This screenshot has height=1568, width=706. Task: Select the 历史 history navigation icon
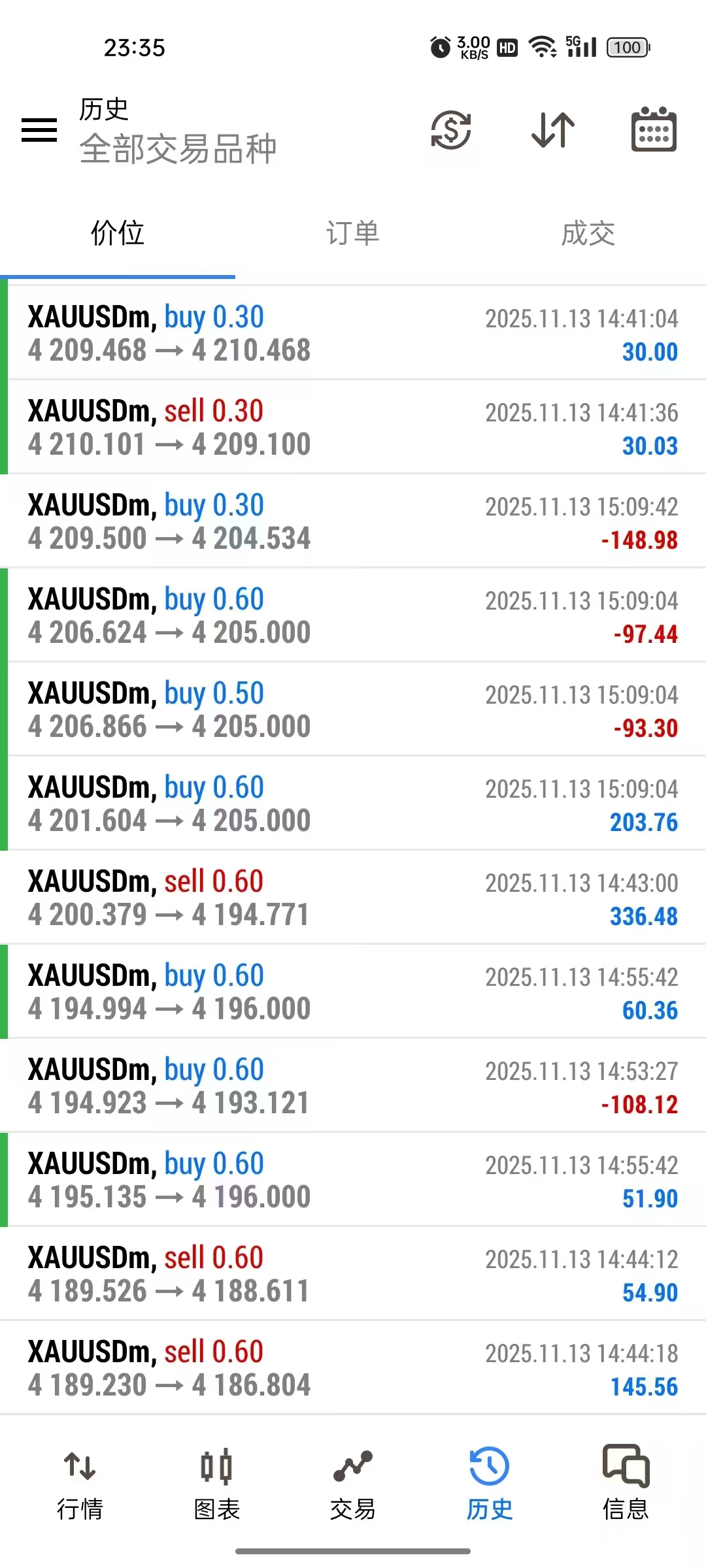[x=489, y=1490]
